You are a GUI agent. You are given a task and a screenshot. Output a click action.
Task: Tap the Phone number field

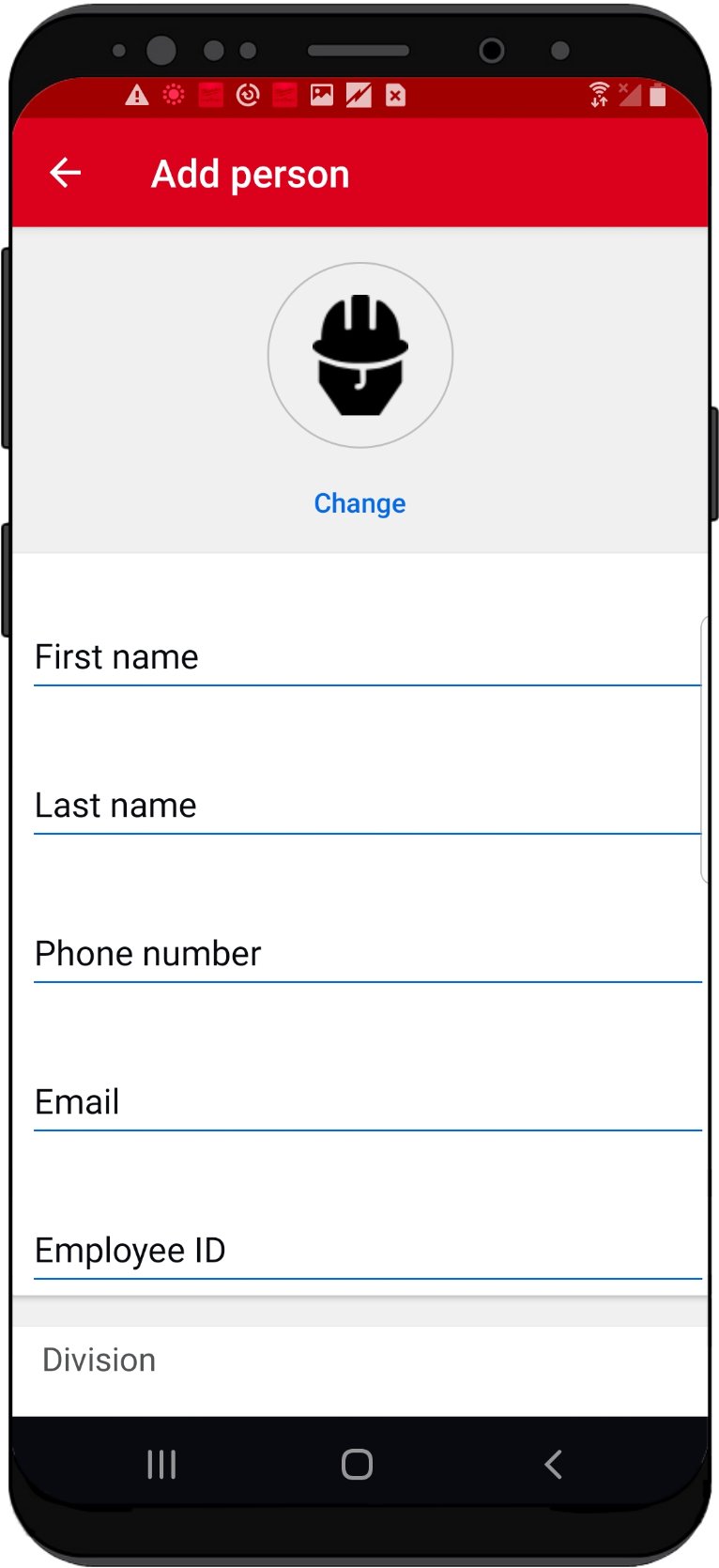[x=366, y=954]
